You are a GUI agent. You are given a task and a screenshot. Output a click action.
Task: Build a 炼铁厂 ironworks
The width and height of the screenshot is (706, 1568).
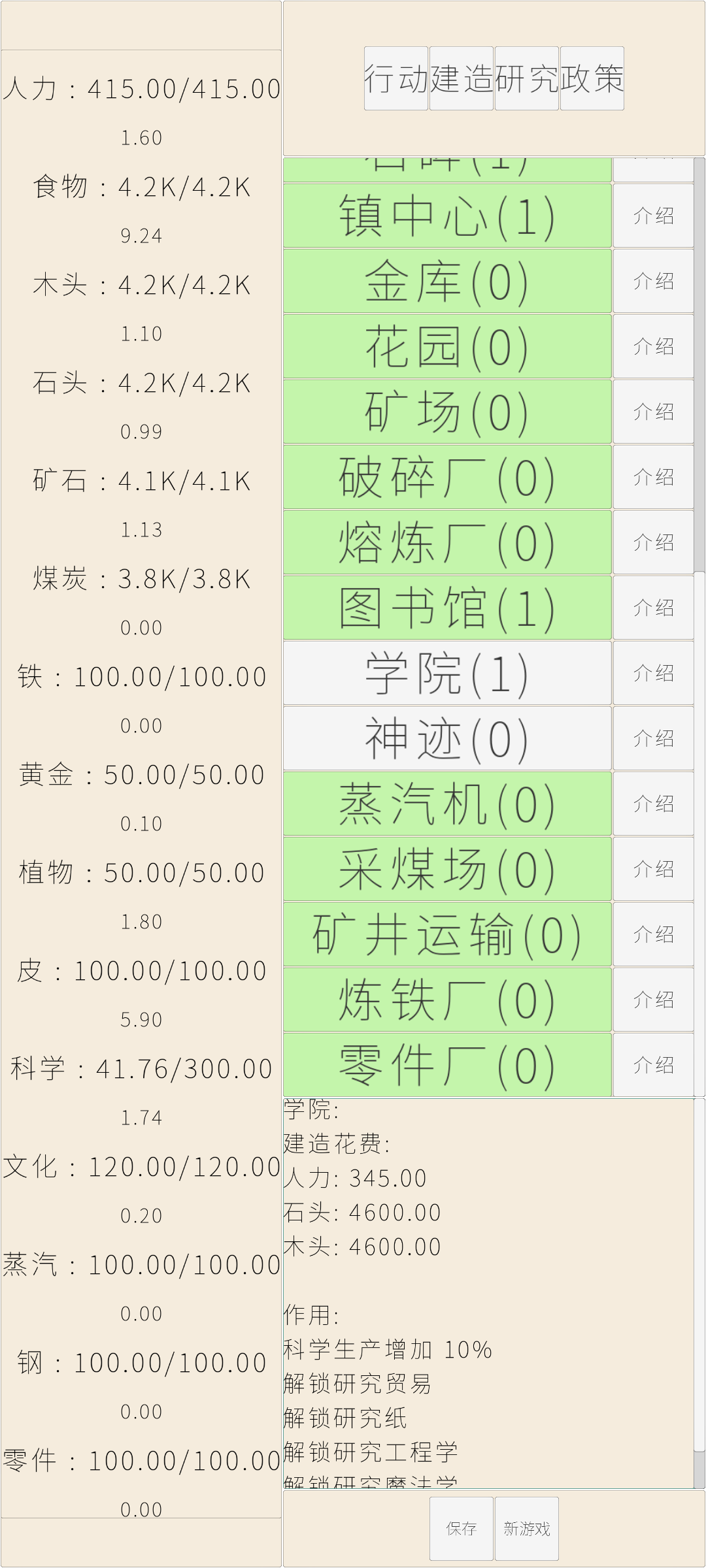446,1000
